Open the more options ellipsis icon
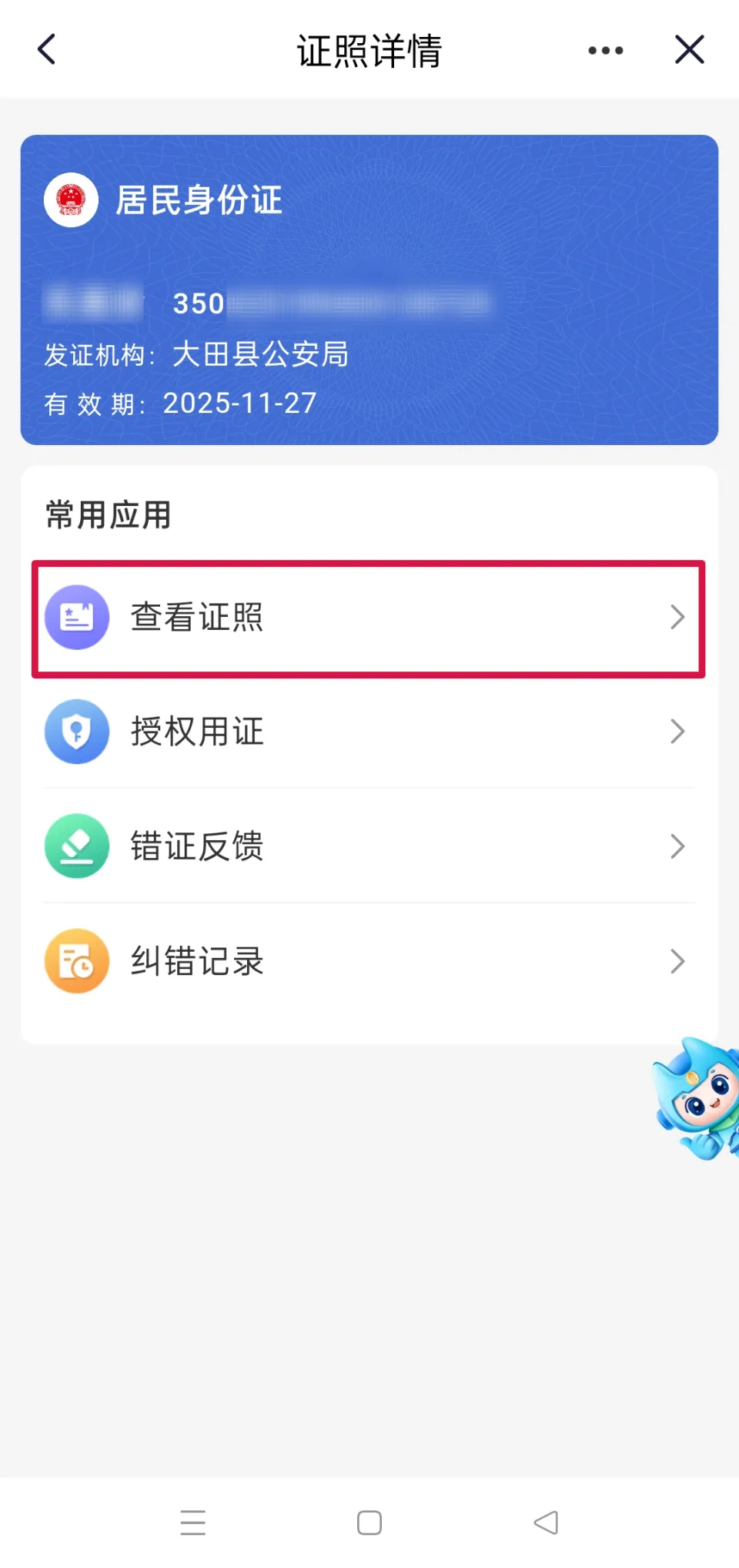739x1568 pixels. click(605, 49)
